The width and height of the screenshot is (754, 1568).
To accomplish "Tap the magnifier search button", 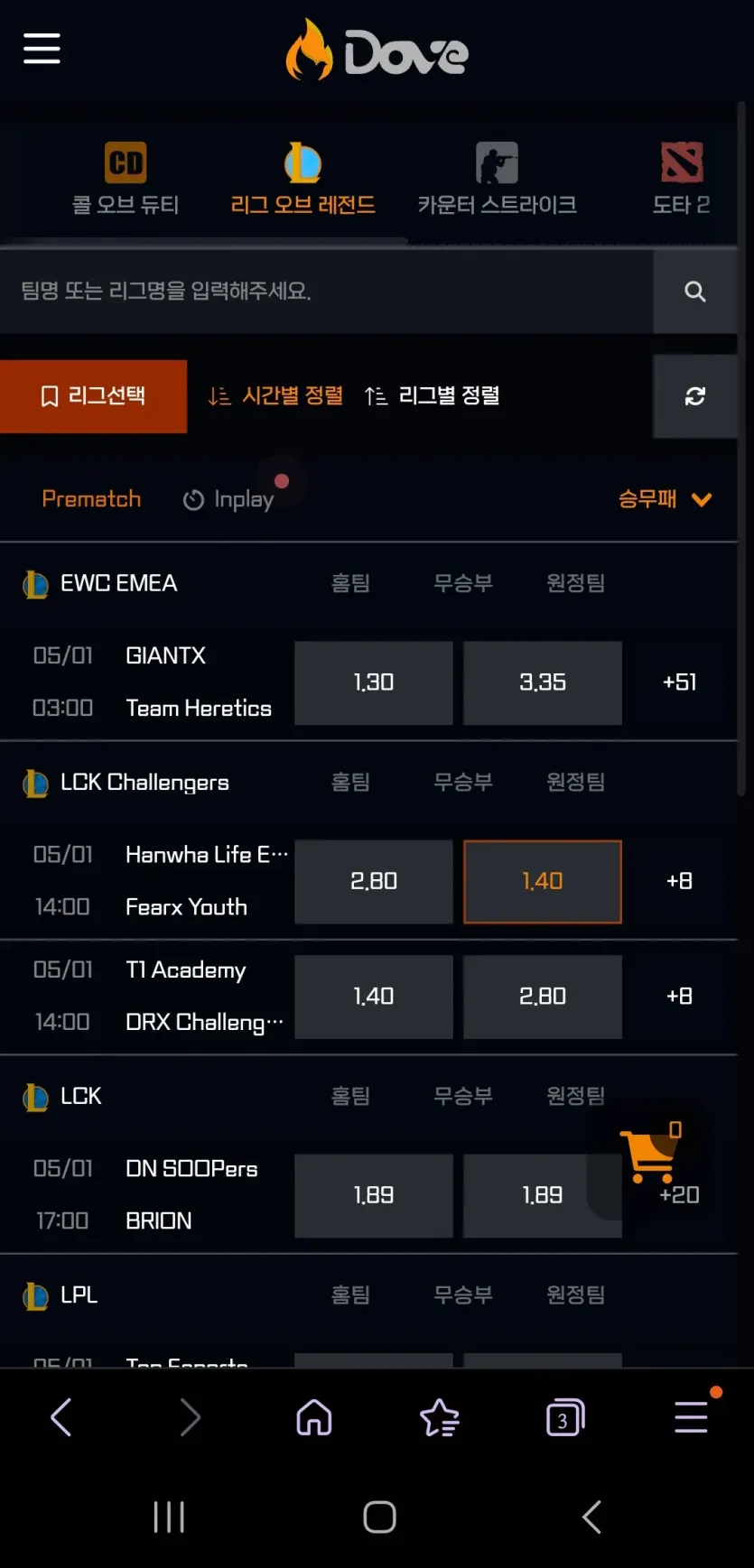I will pyautogui.click(x=694, y=292).
